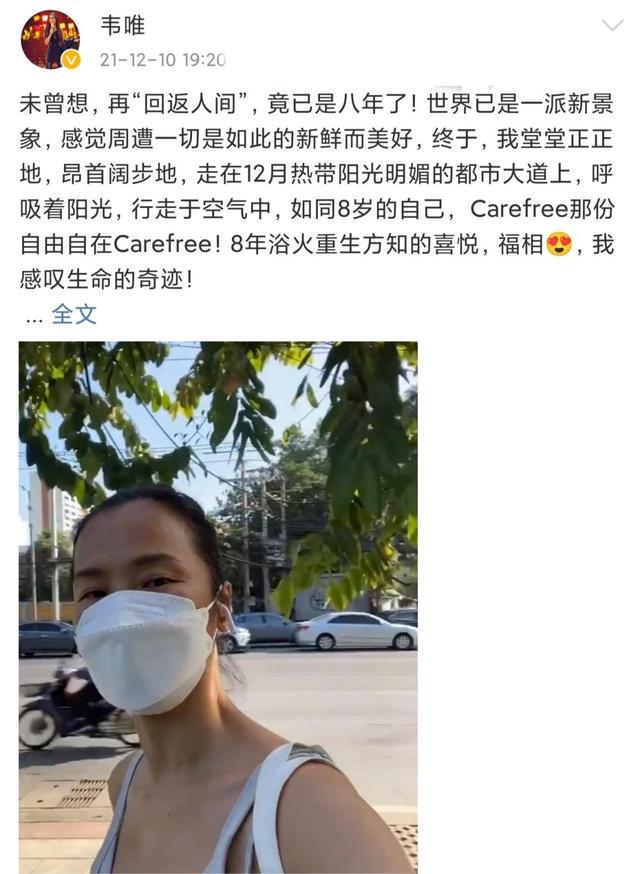Open 韦唯's profile avatar

click(50, 39)
